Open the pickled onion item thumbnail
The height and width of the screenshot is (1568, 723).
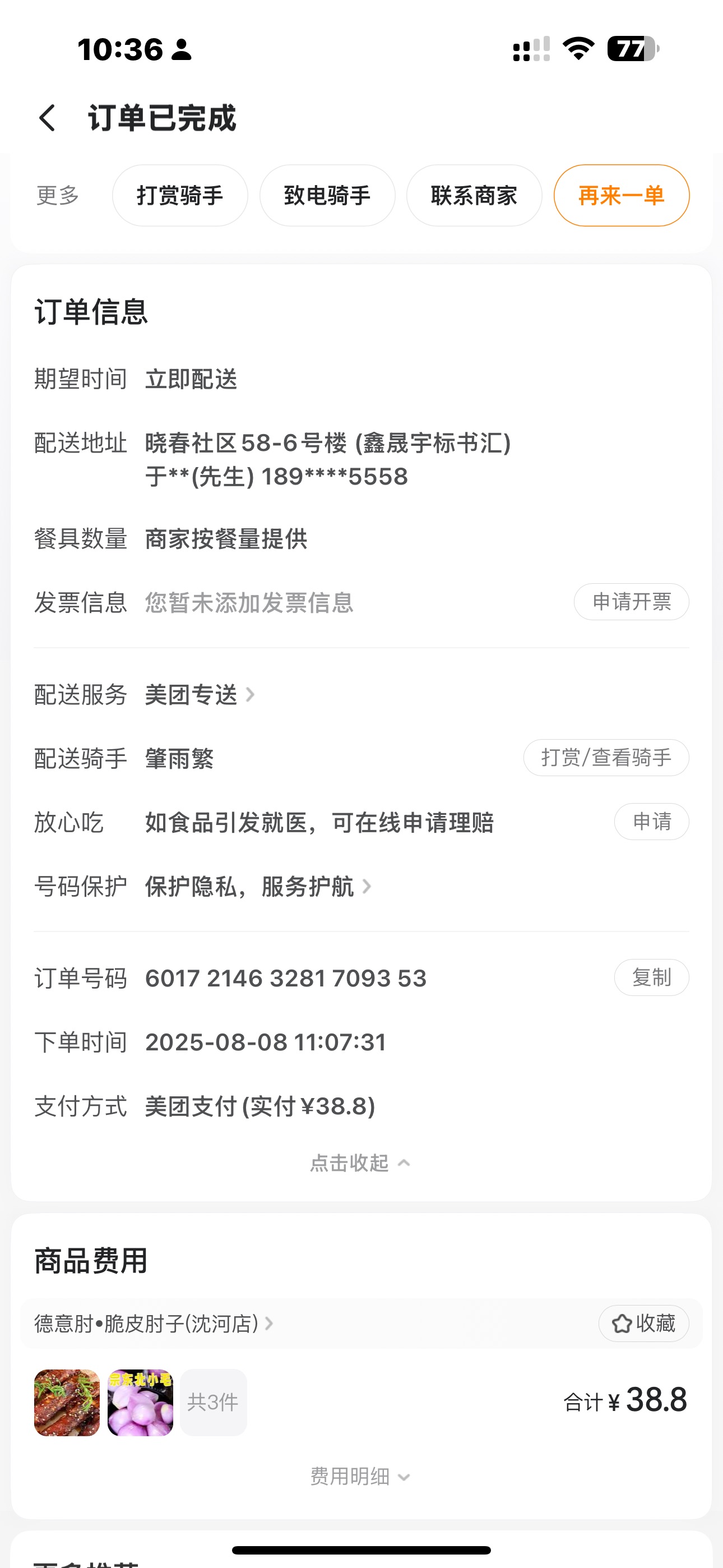point(141,1403)
